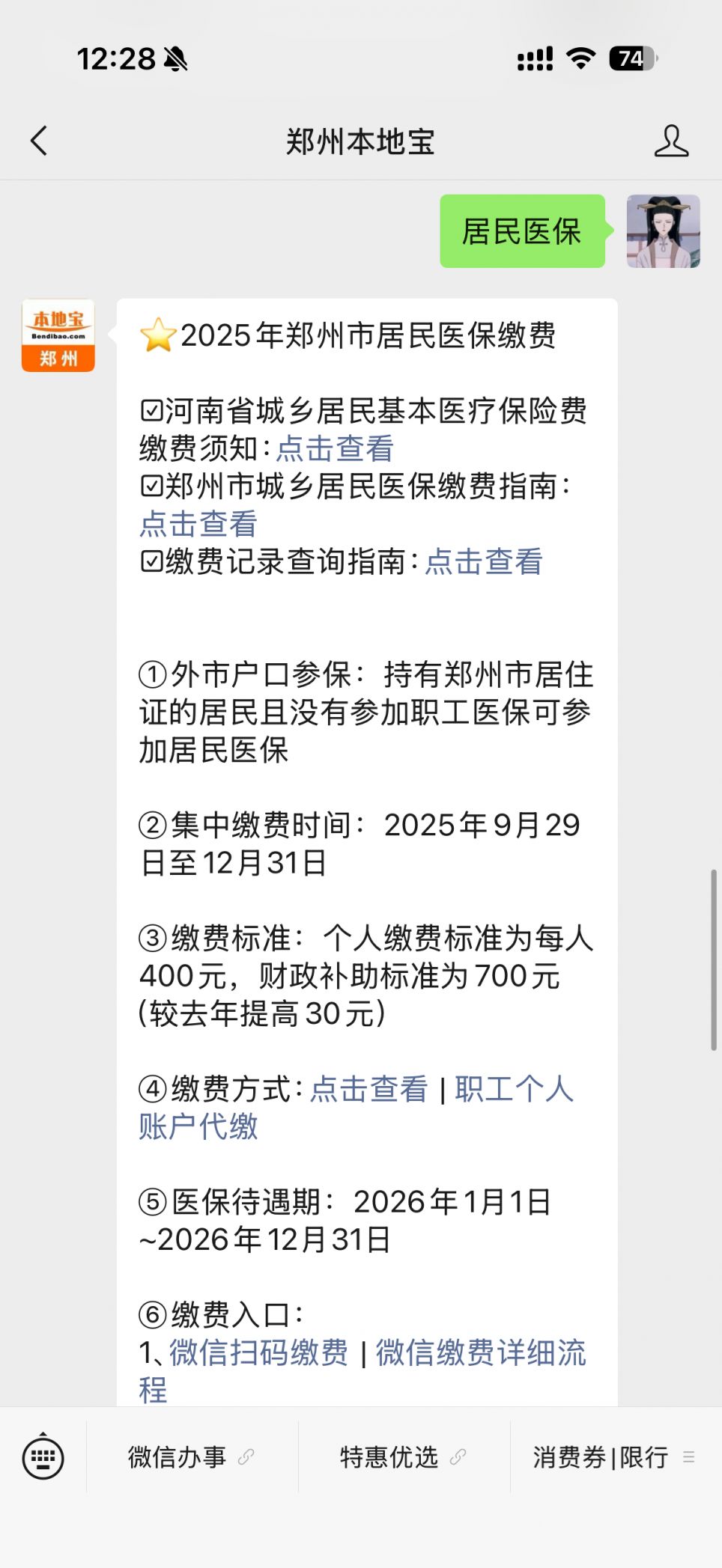Image resolution: width=722 pixels, height=1568 pixels.
Task: Toggle to keyboard input with the circle keyboard icon
Action: coord(46,1457)
